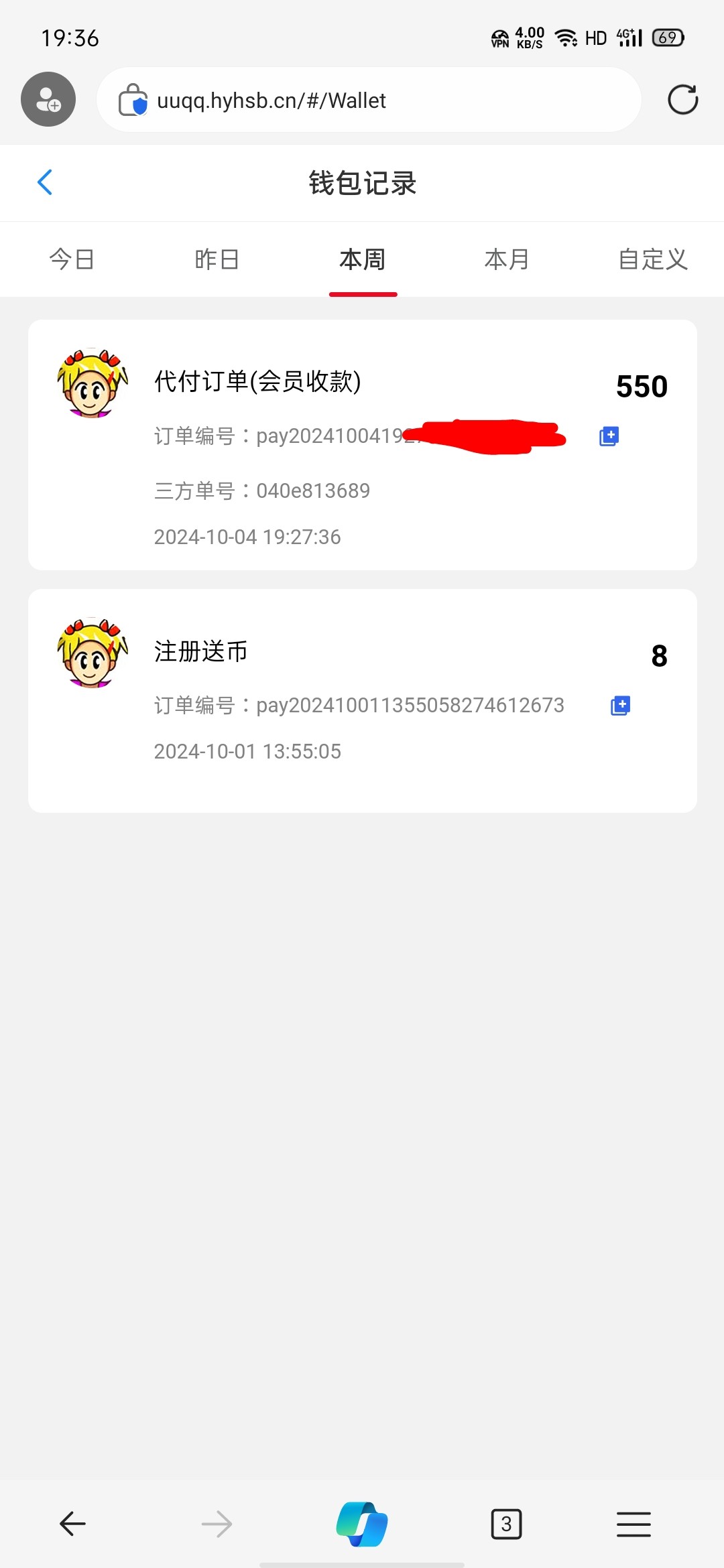This screenshot has width=724, height=1568.
Task: Copy the 代付订单 order number
Action: coord(609,436)
